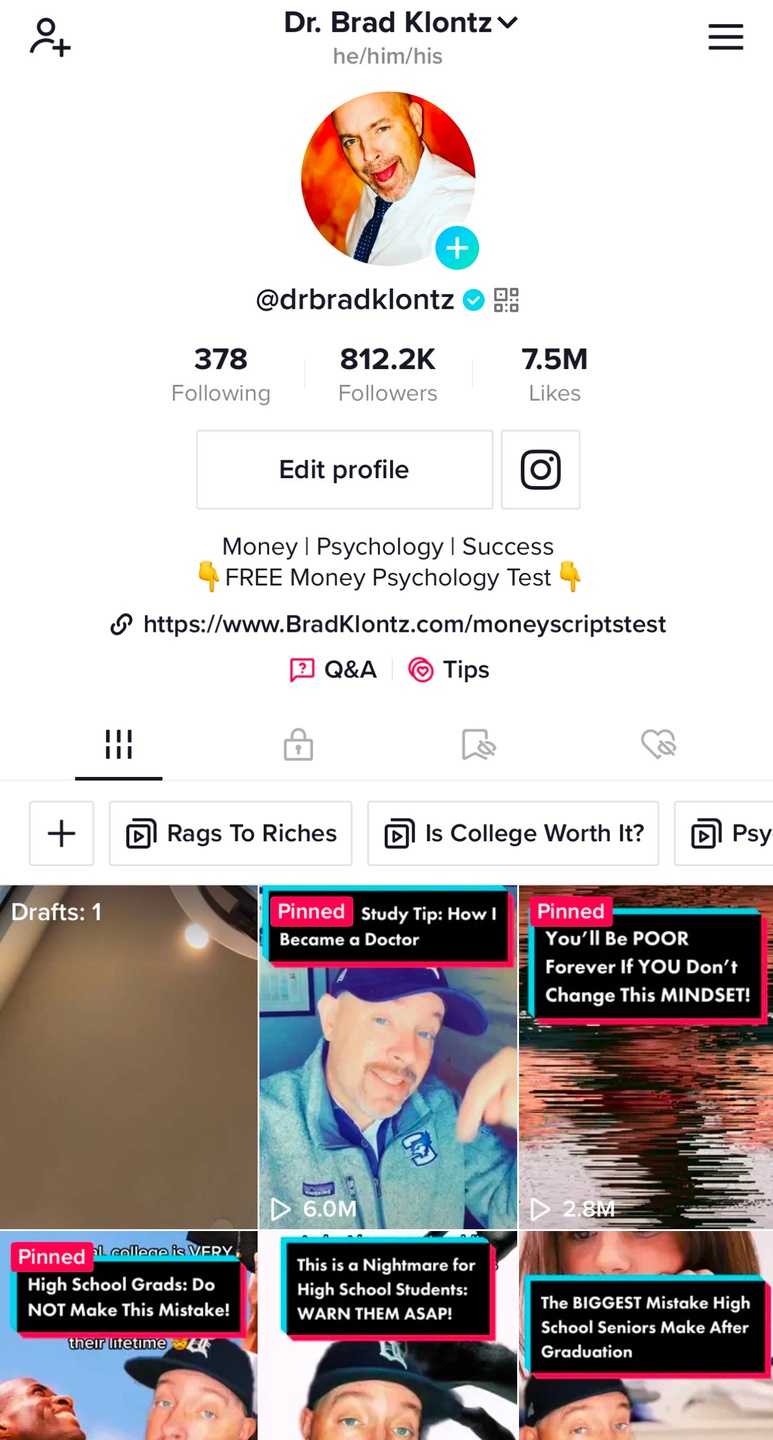The image size is (773, 1440).
Task: Open the Drafts tile
Action: (x=129, y=1056)
